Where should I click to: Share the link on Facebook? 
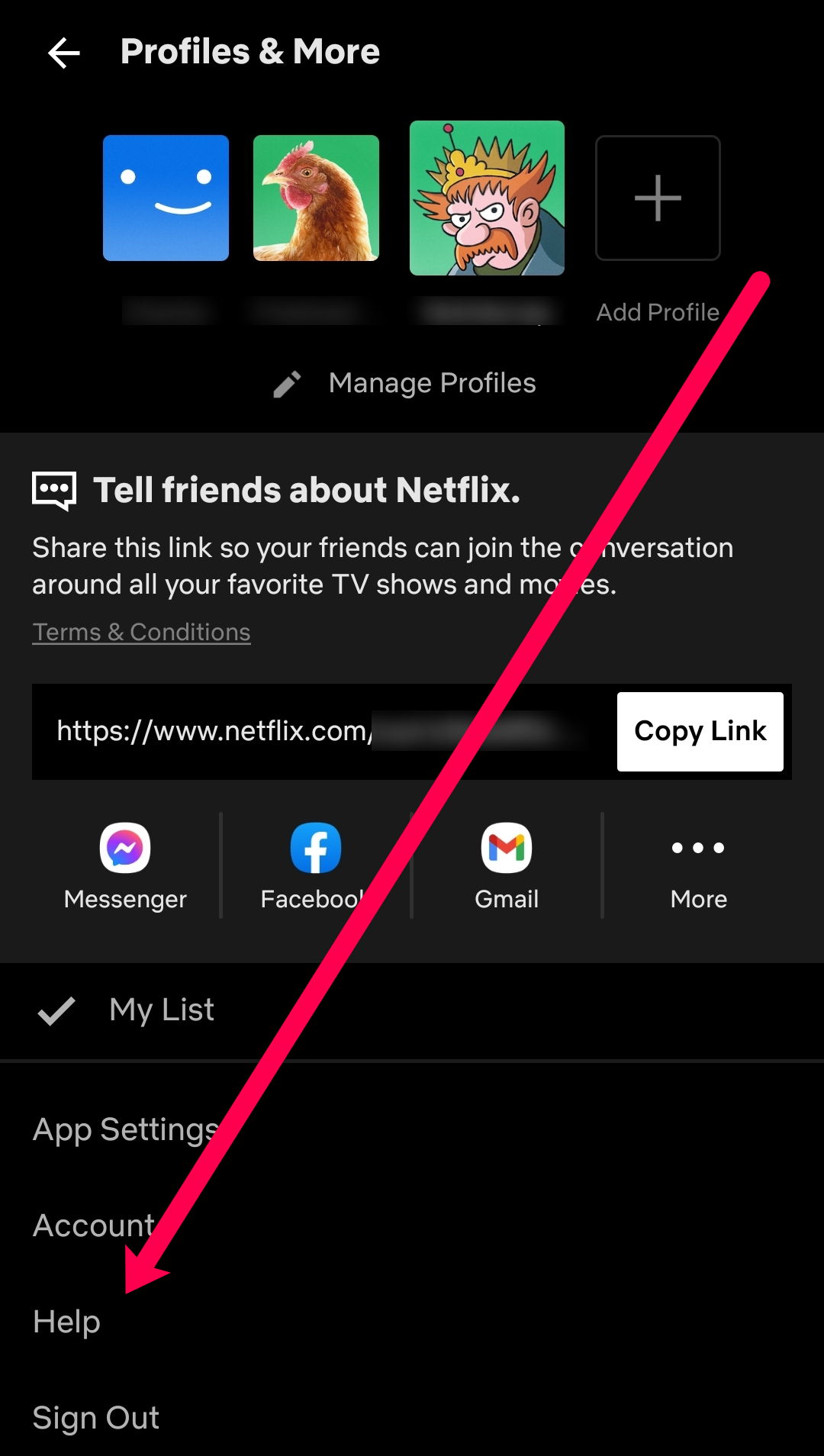pos(315,866)
